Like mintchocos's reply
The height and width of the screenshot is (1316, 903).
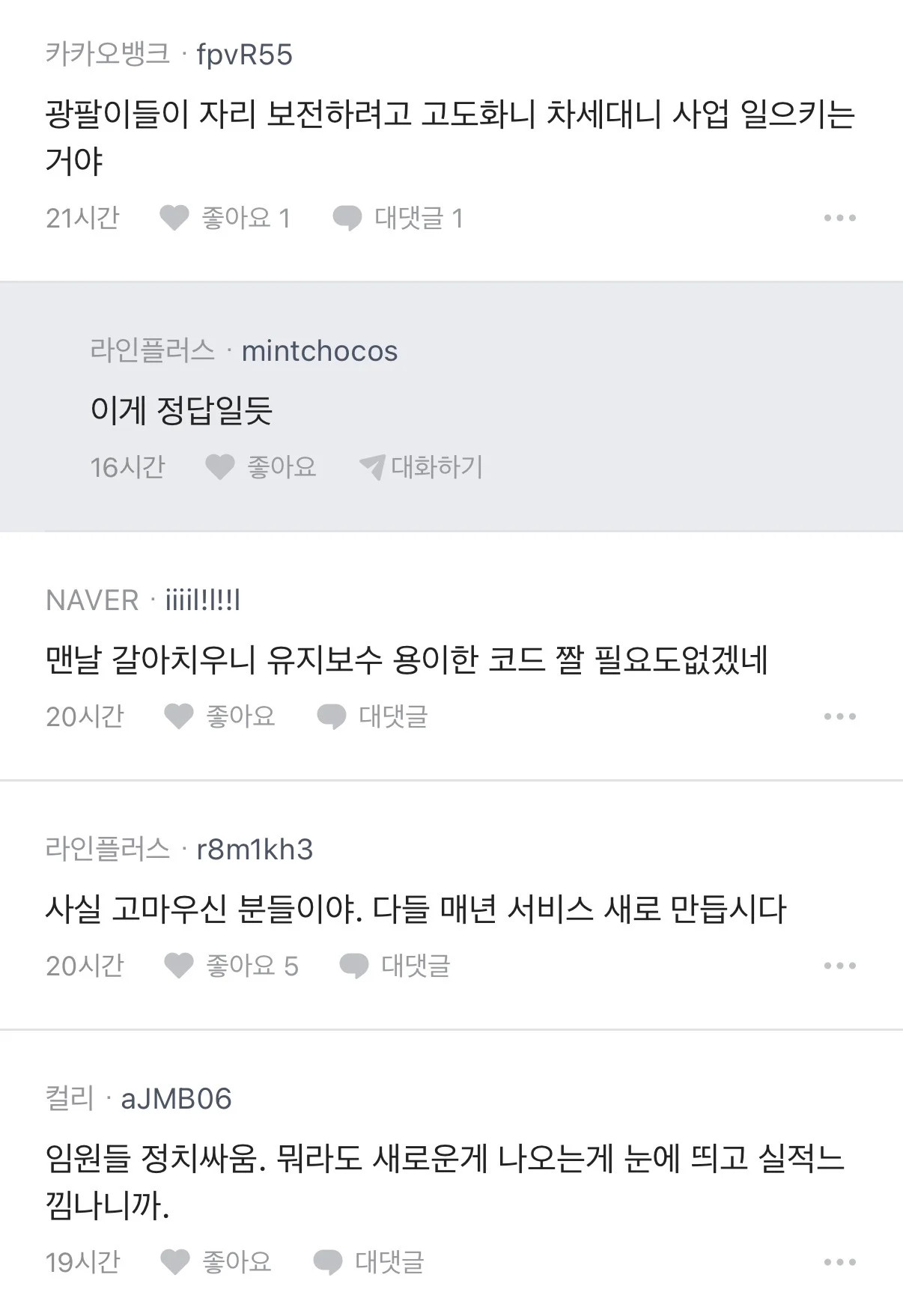click(x=261, y=468)
